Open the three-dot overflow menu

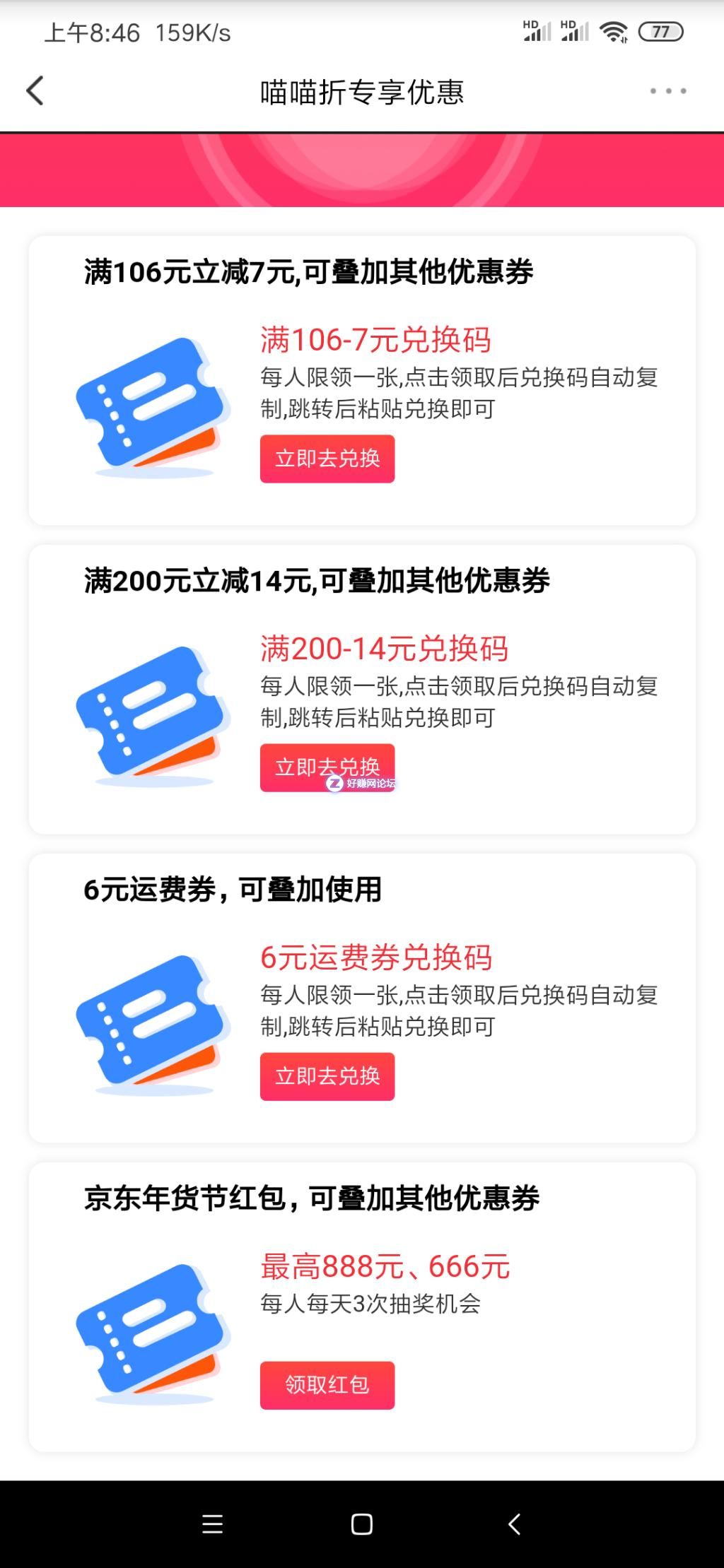click(x=667, y=91)
